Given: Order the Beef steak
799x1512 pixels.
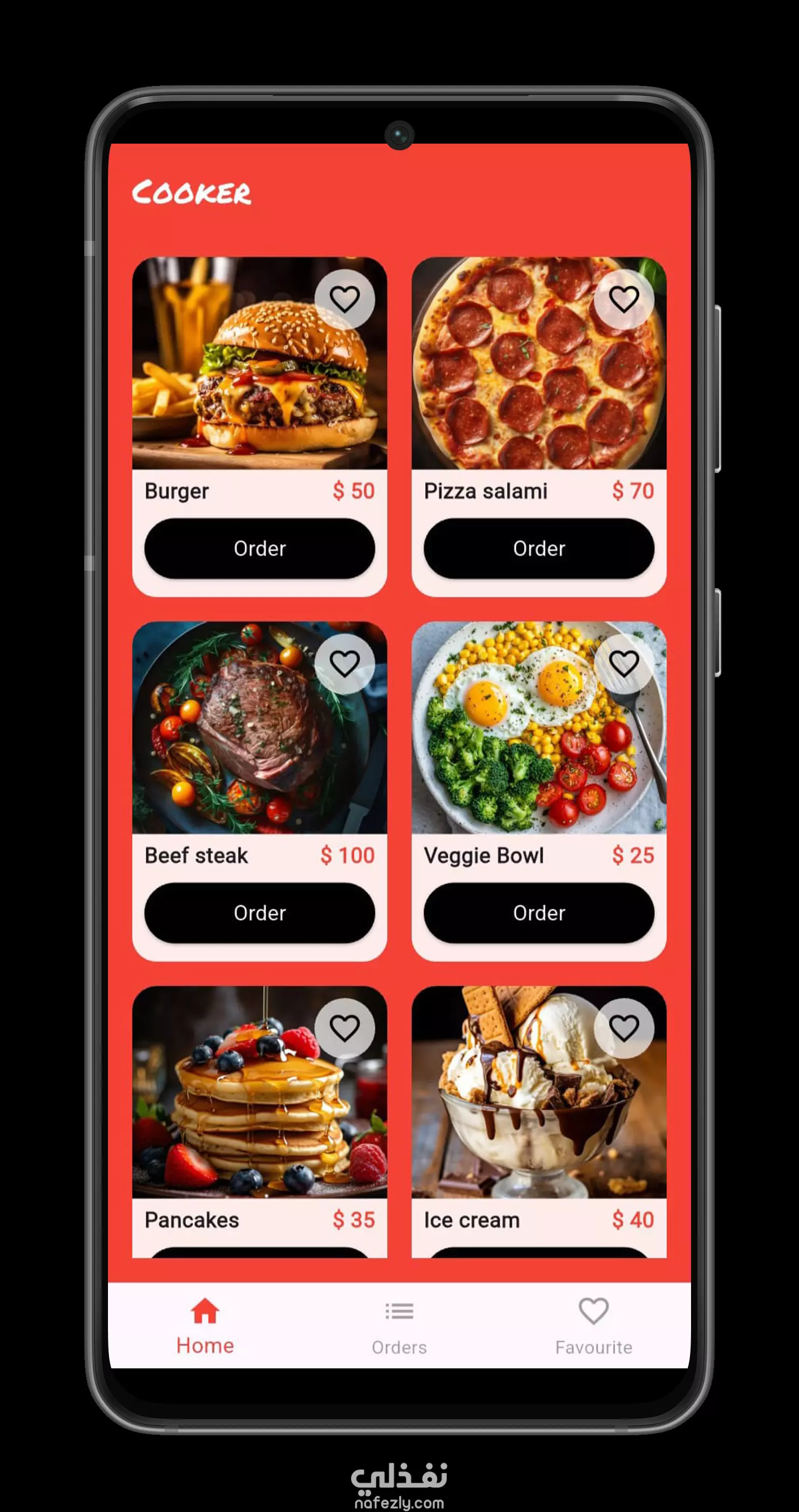Looking at the screenshot, I should [x=259, y=913].
